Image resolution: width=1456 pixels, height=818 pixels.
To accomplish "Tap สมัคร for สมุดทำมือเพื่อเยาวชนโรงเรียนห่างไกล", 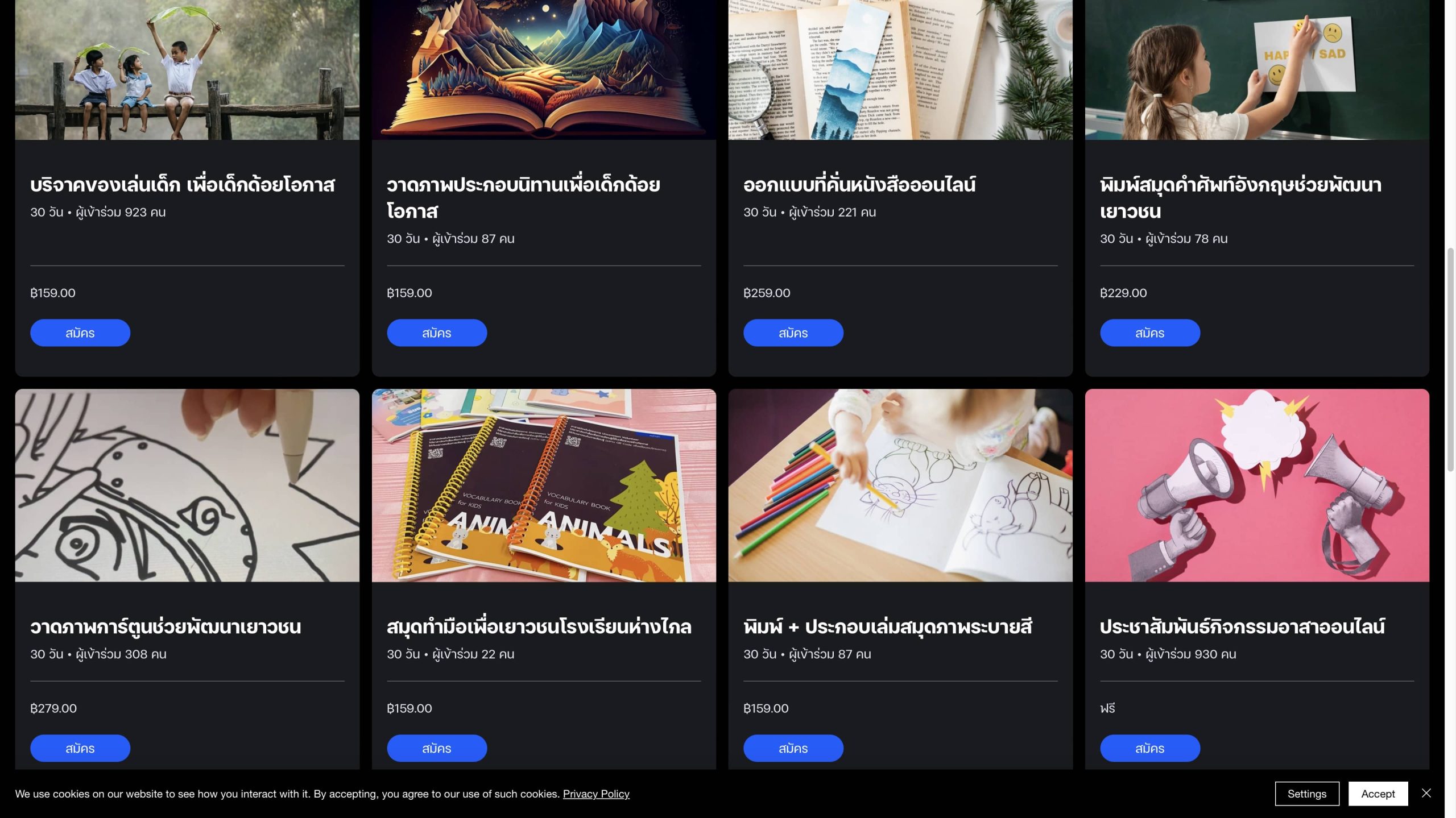I will coord(436,748).
